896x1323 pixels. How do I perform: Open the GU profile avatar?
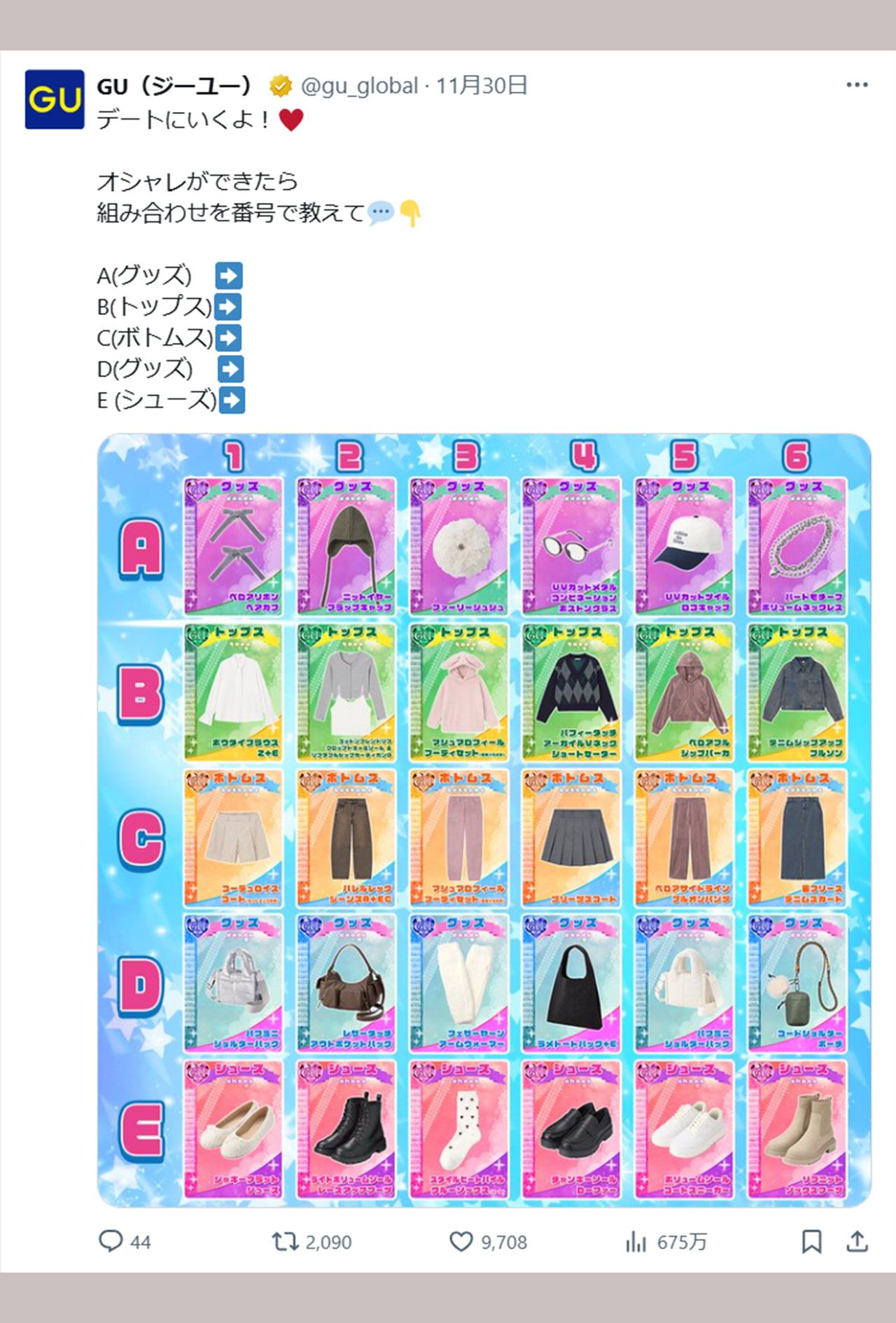55,100
